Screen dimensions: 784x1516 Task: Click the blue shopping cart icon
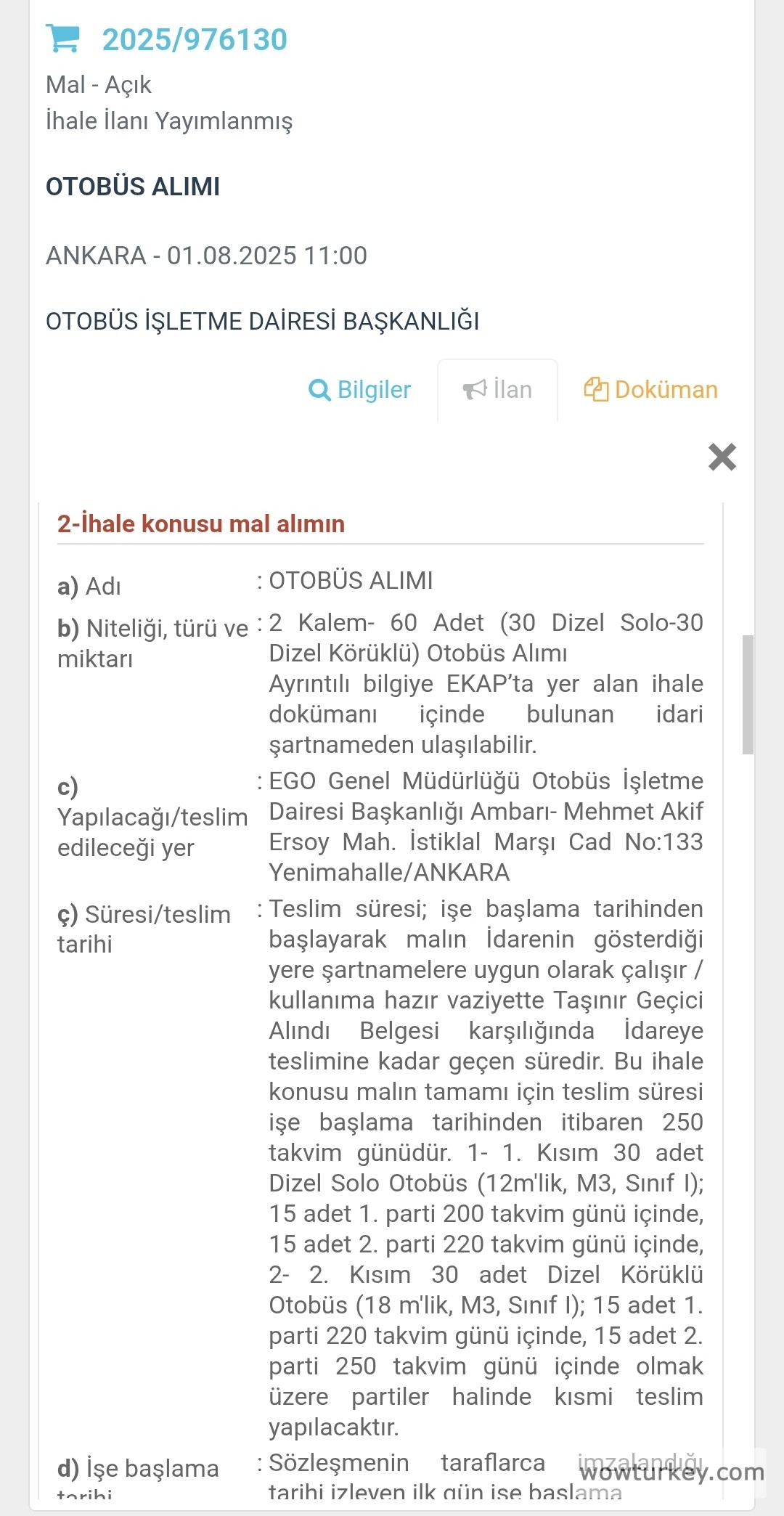(x=64, y=40)
